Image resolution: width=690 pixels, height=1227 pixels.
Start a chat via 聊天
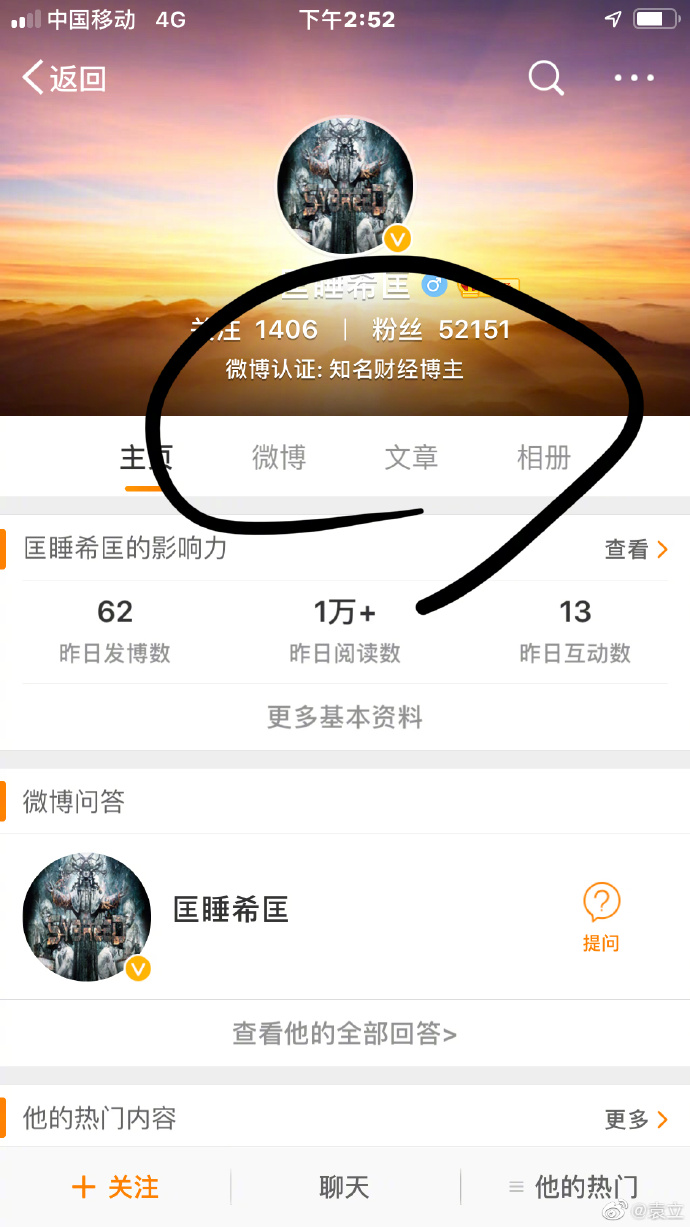tap(345, 1187)
